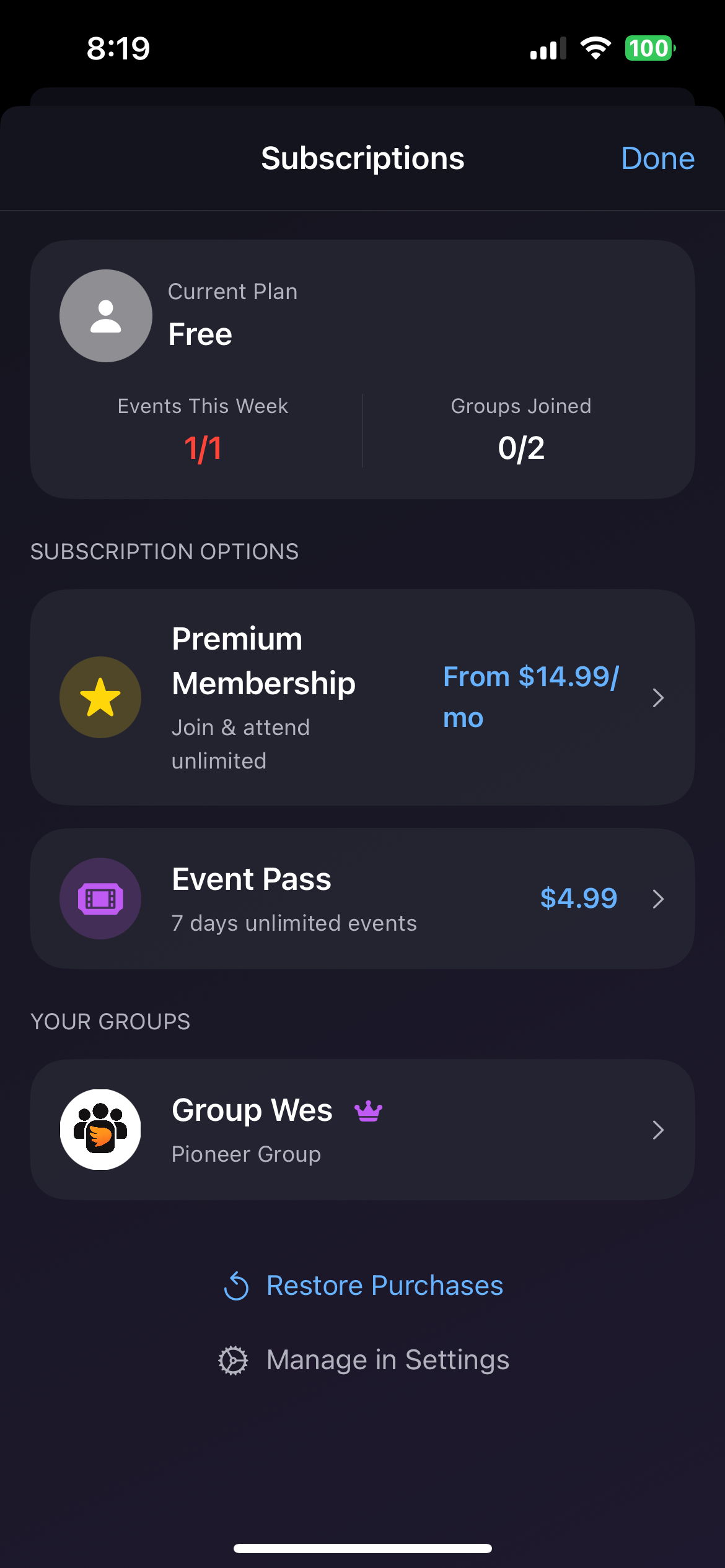Click Restore Purchases

(385, 1285)
